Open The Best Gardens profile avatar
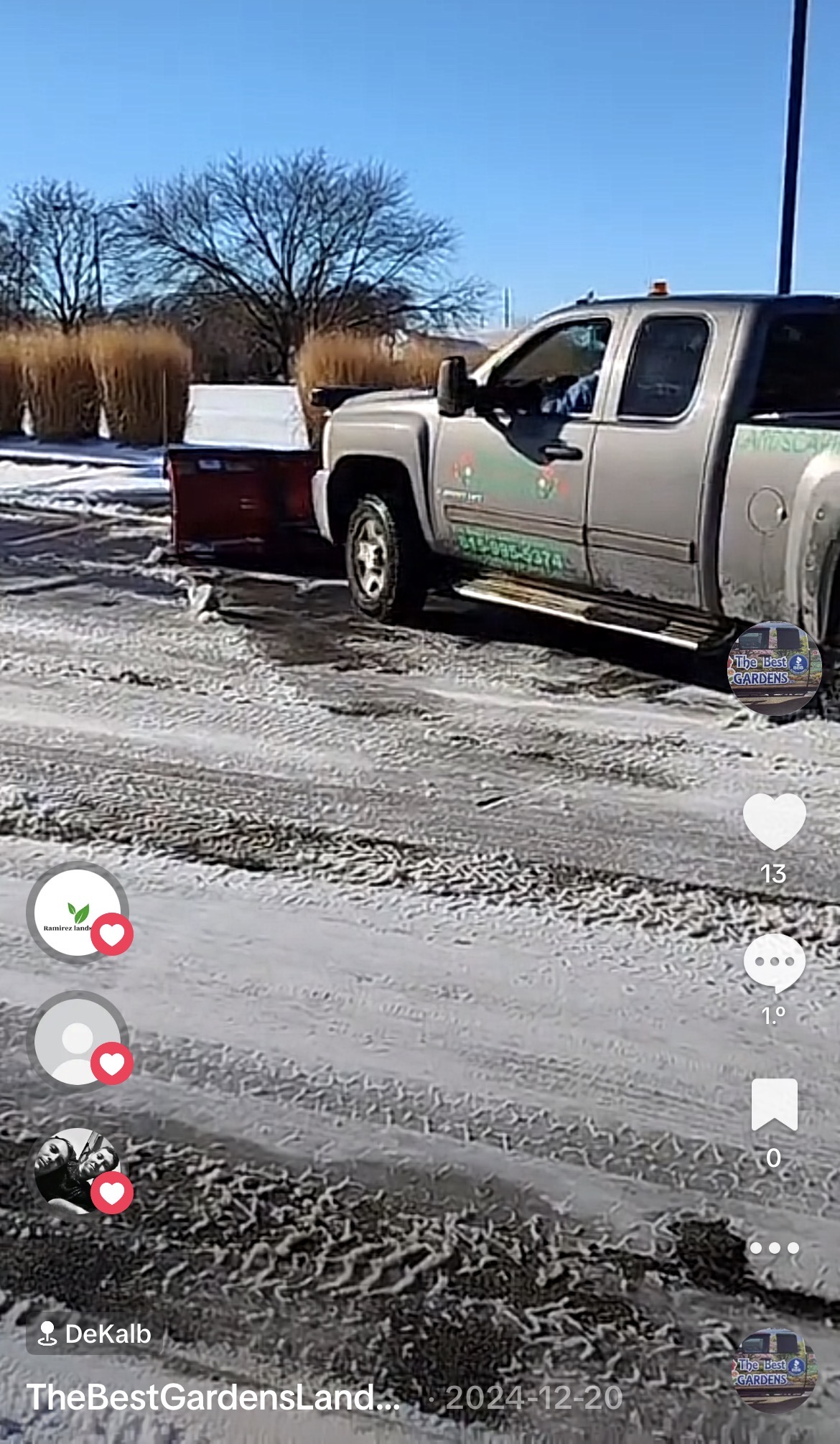The width and height of the screenshot is (840, 1444). click(x=774, y=669)
